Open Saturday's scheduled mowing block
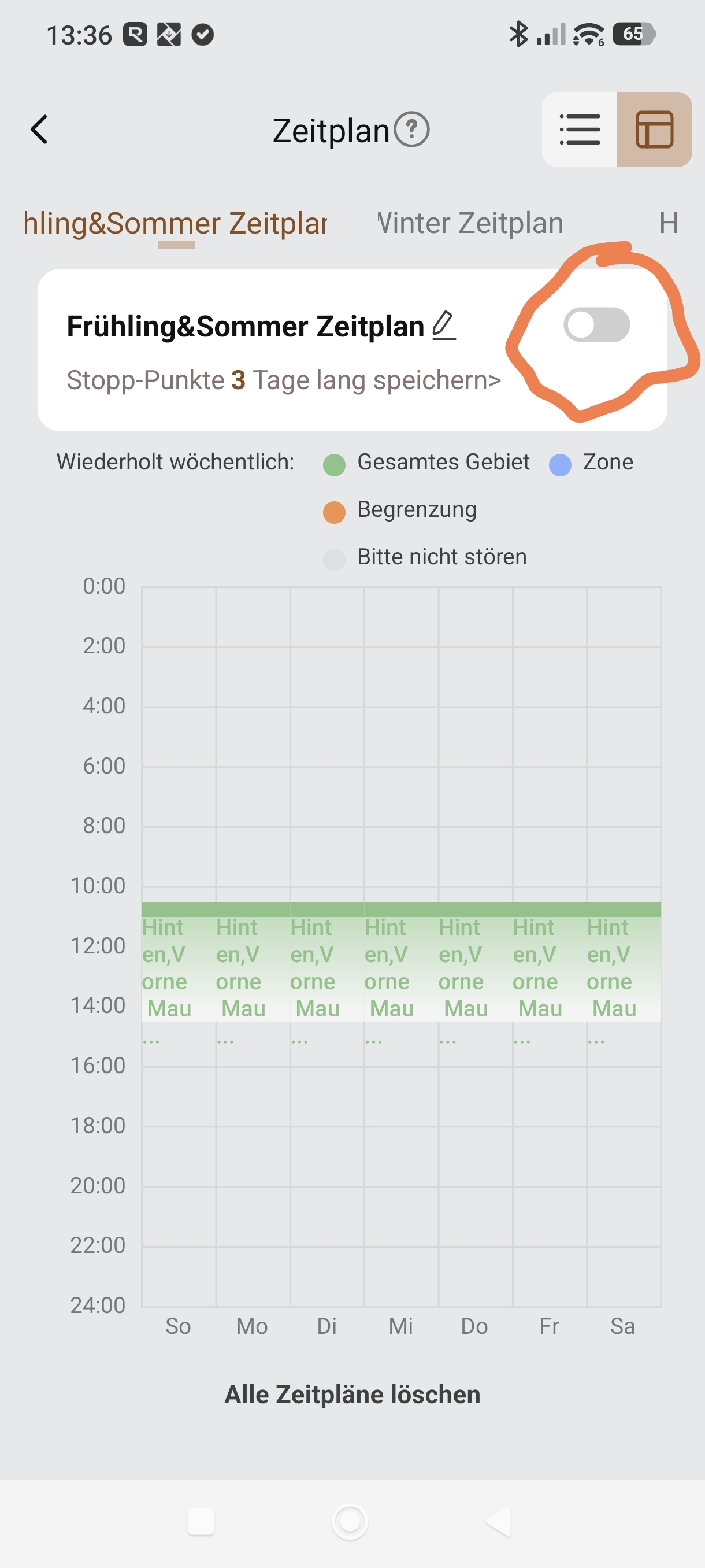The width and height of the screenshot is (705, 1568). tap(624, 961)
